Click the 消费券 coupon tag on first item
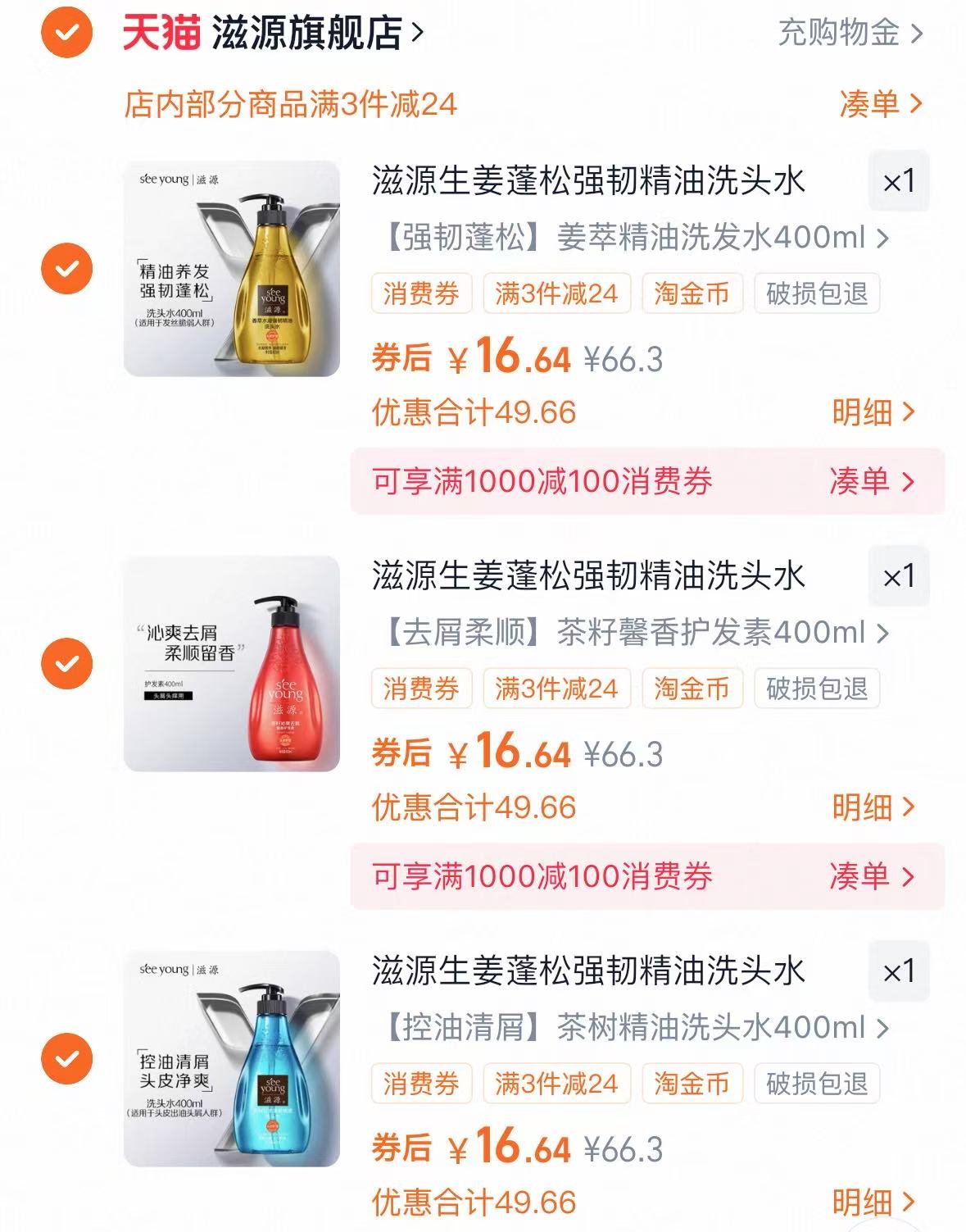 (422, 295)
